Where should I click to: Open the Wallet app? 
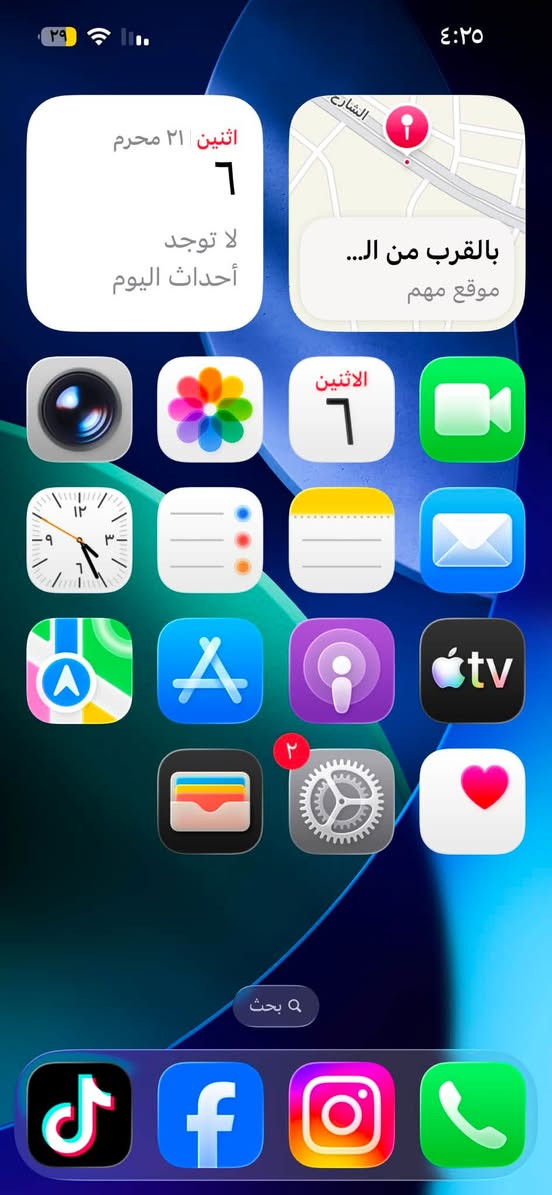click(x=210, y=801)
